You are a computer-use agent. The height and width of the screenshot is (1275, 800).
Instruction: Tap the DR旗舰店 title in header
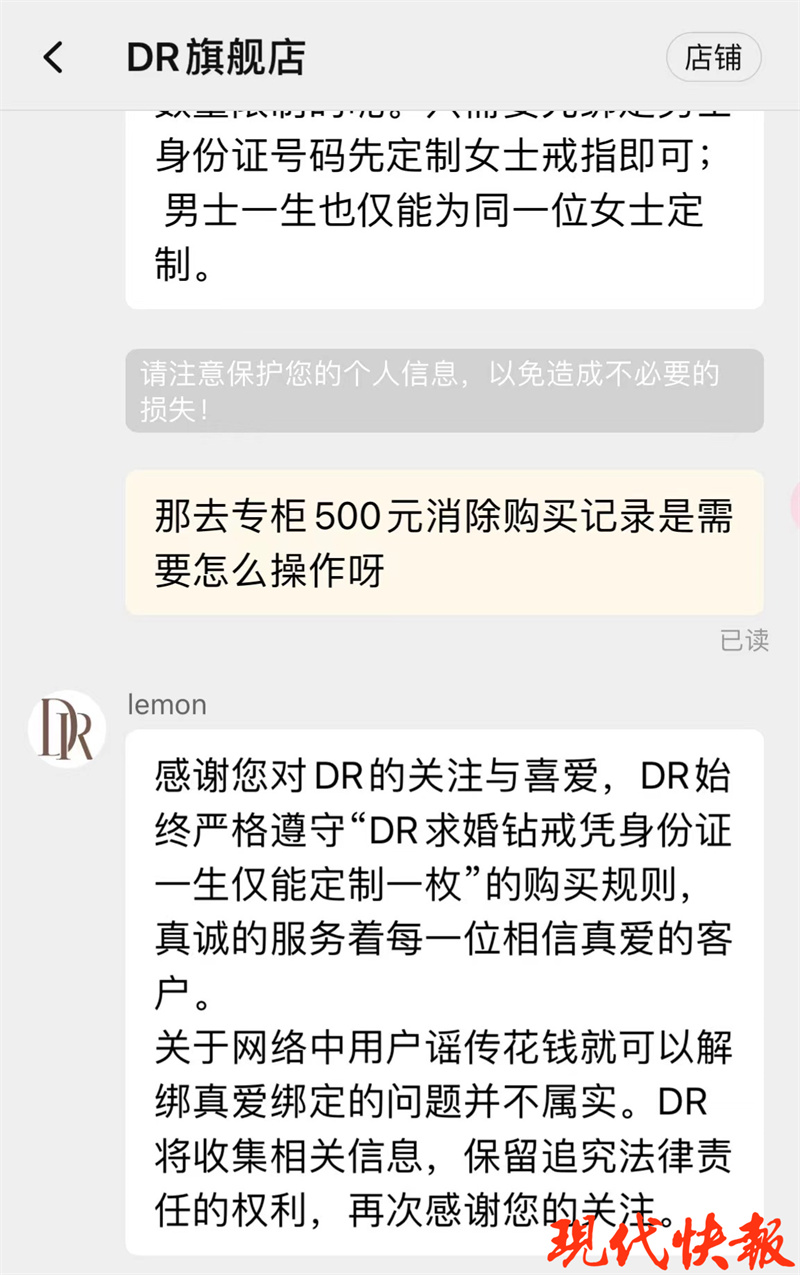tap(215, 58)
